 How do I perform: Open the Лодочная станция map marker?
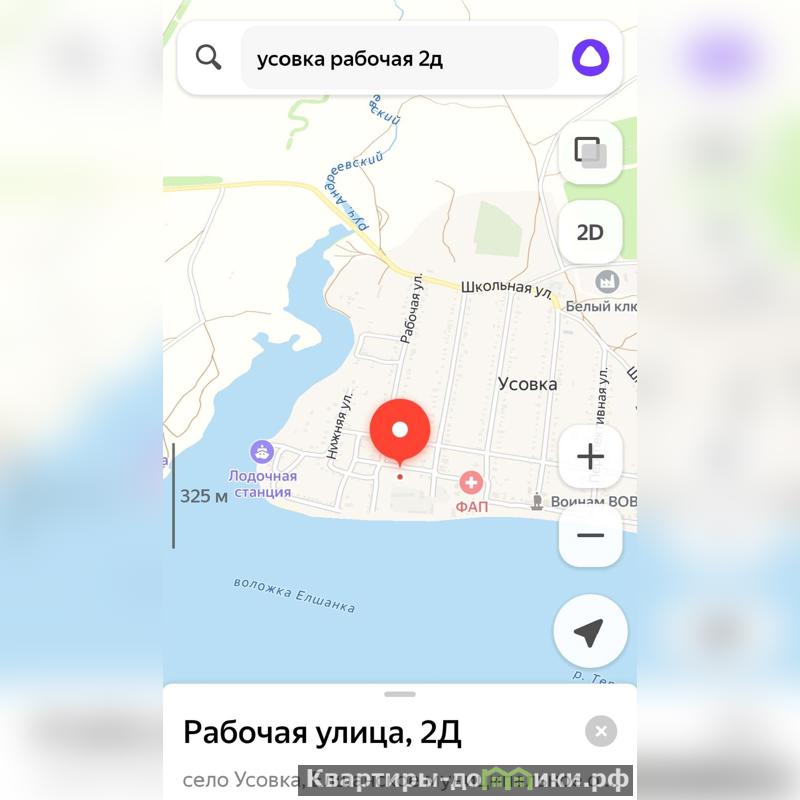pyautogui.click(x=262, y=452)
